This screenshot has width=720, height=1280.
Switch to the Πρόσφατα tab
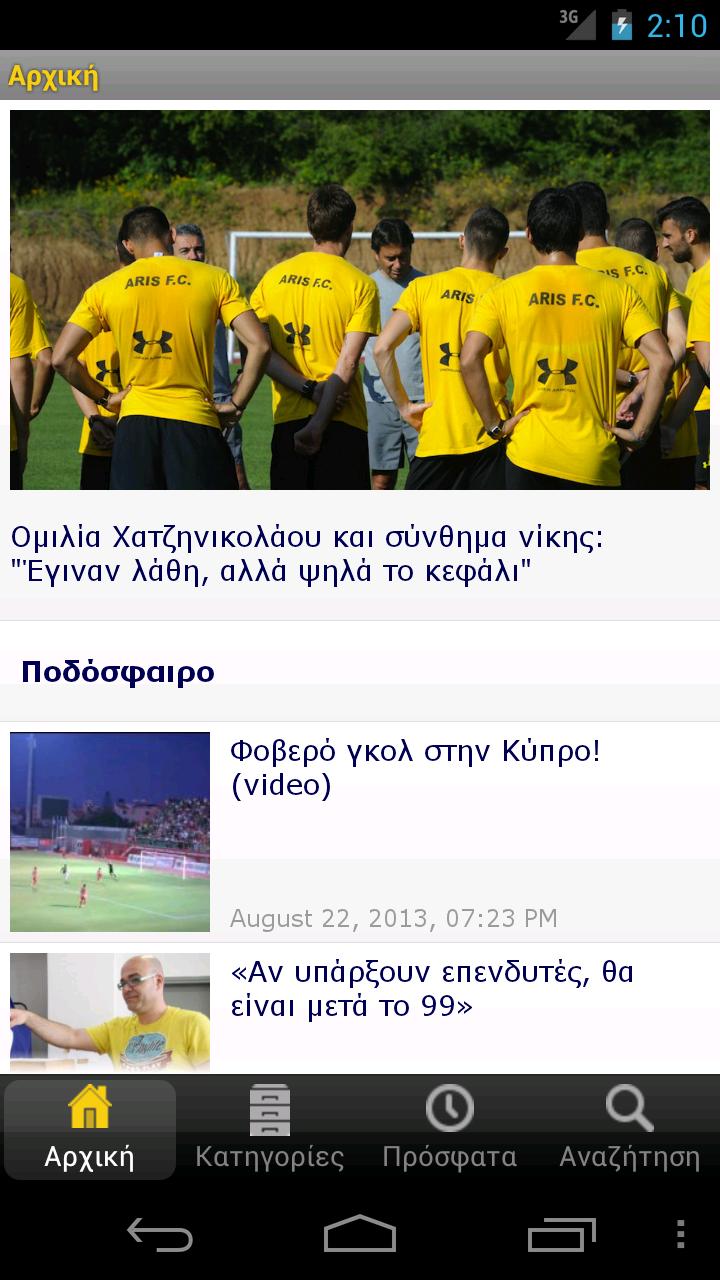click(x=450, y=1130)
